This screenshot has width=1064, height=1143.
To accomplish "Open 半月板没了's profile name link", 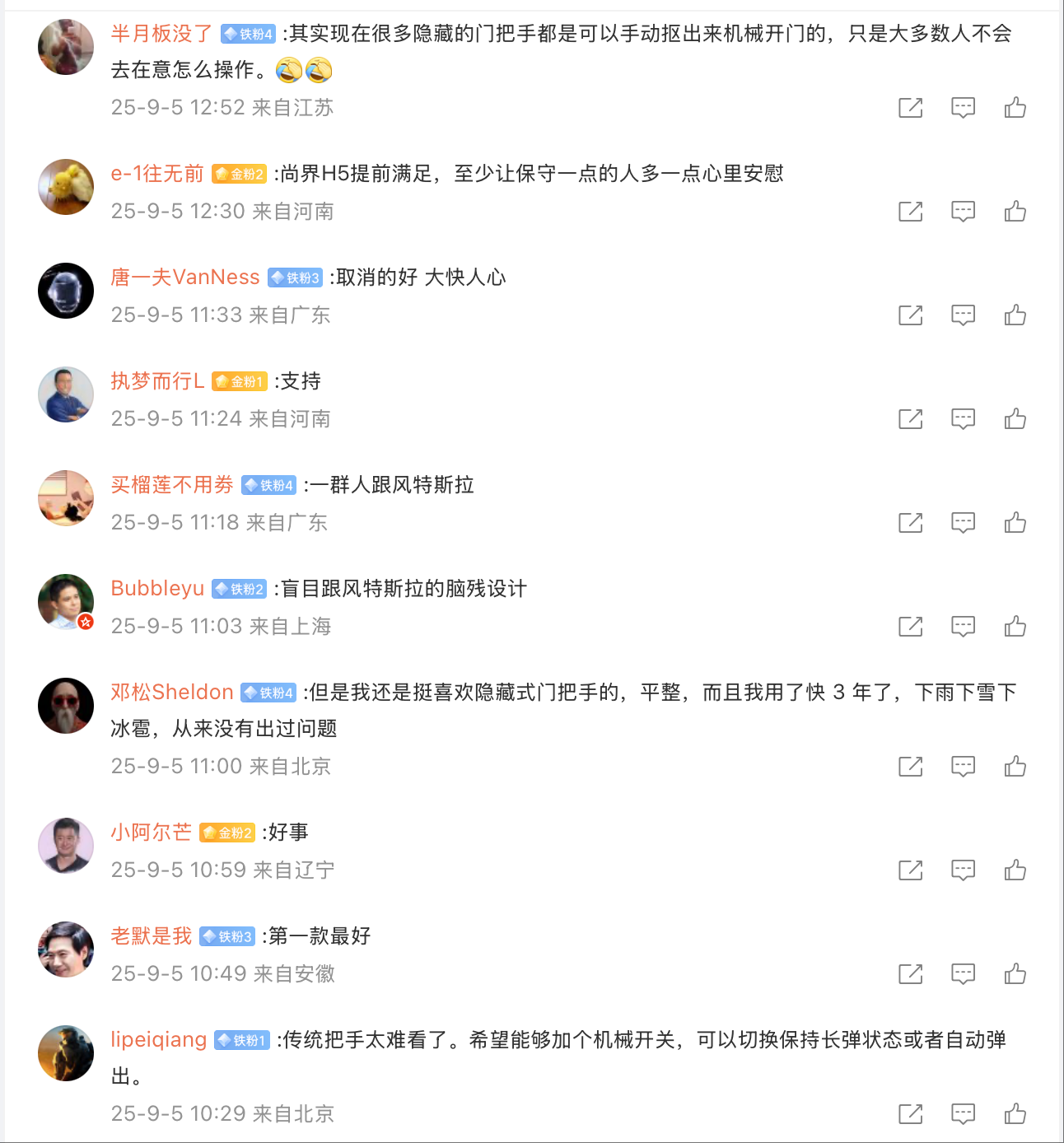I will [161, 34].
